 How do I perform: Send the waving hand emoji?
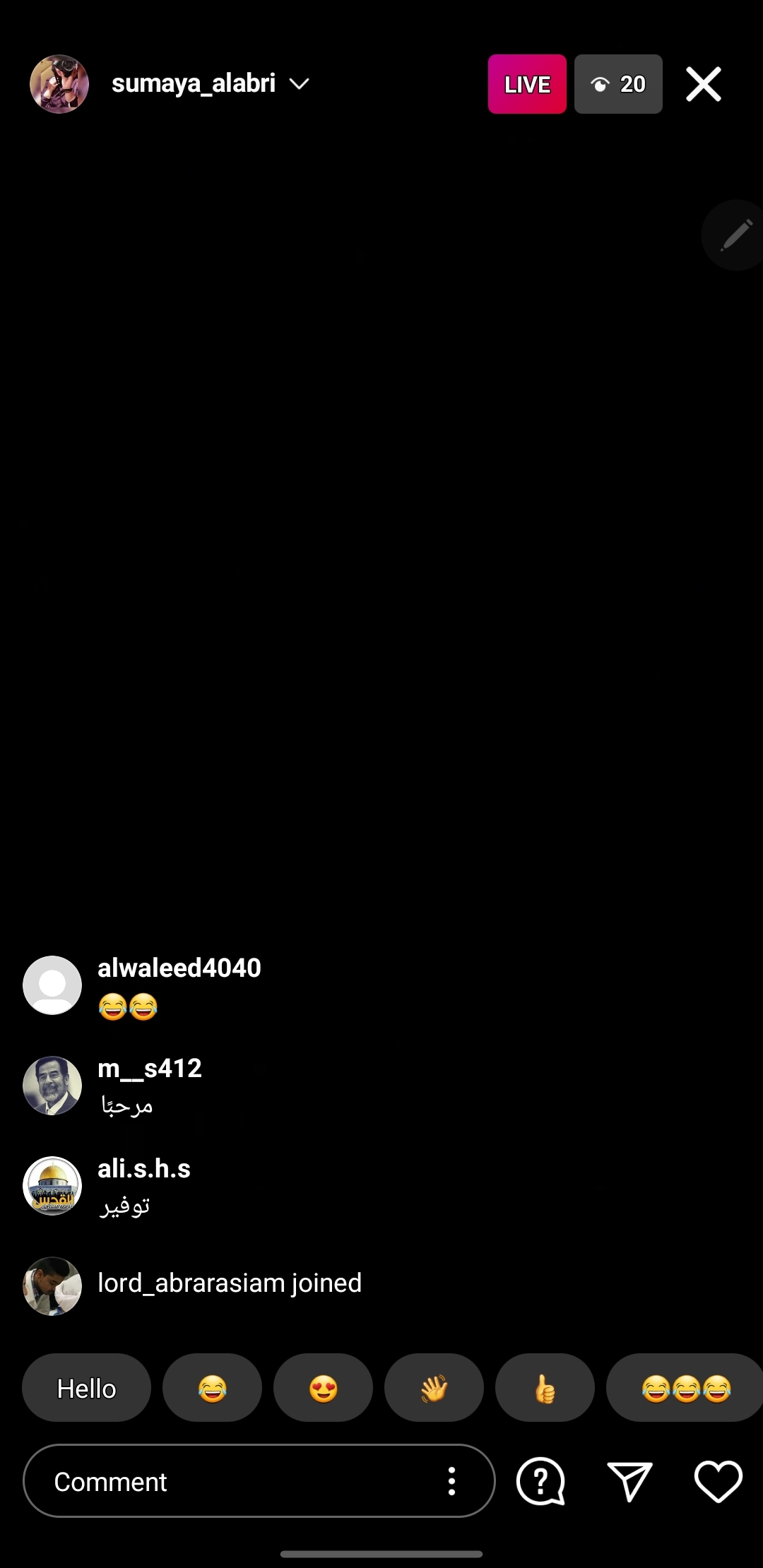click(x=434, y=1388)
